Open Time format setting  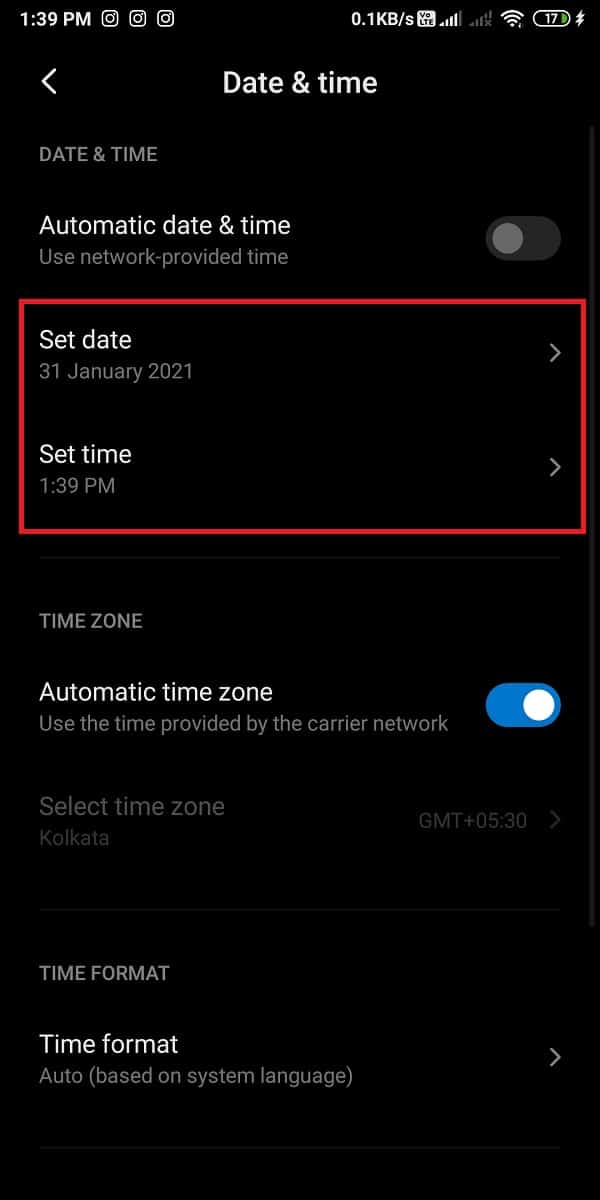click(300, 1058)
